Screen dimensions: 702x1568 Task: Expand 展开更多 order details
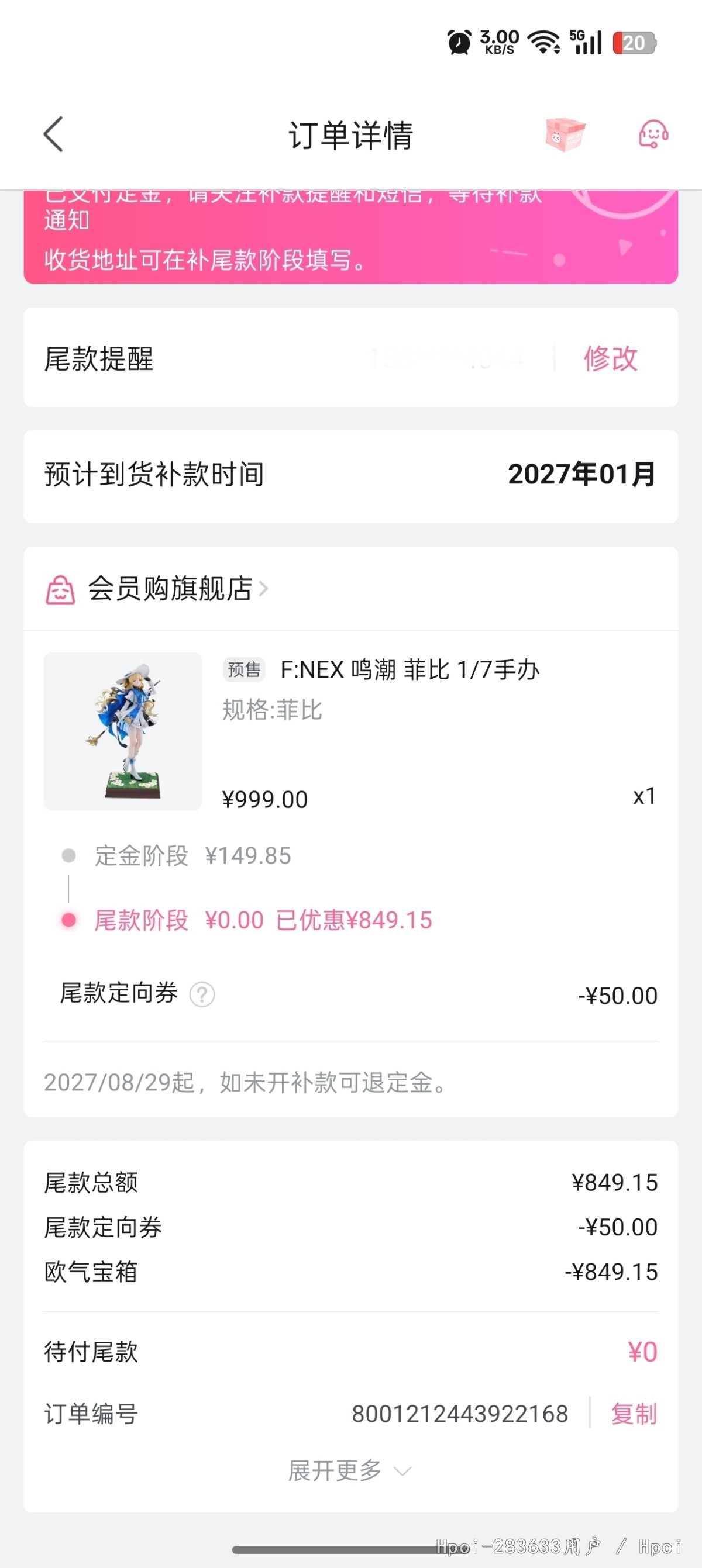click(349, 1471)
